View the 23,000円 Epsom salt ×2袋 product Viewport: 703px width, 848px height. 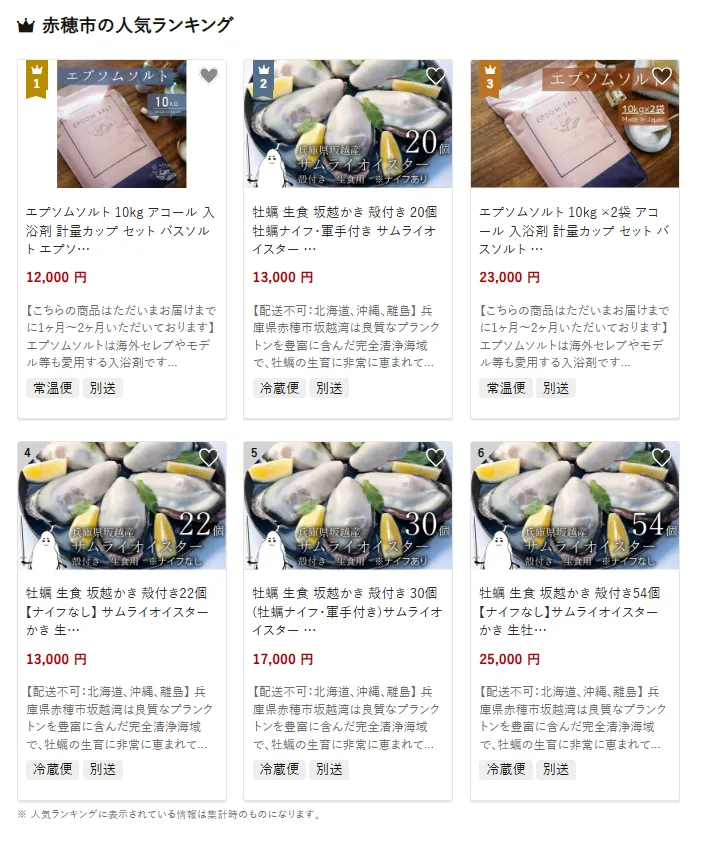point(574,230)
